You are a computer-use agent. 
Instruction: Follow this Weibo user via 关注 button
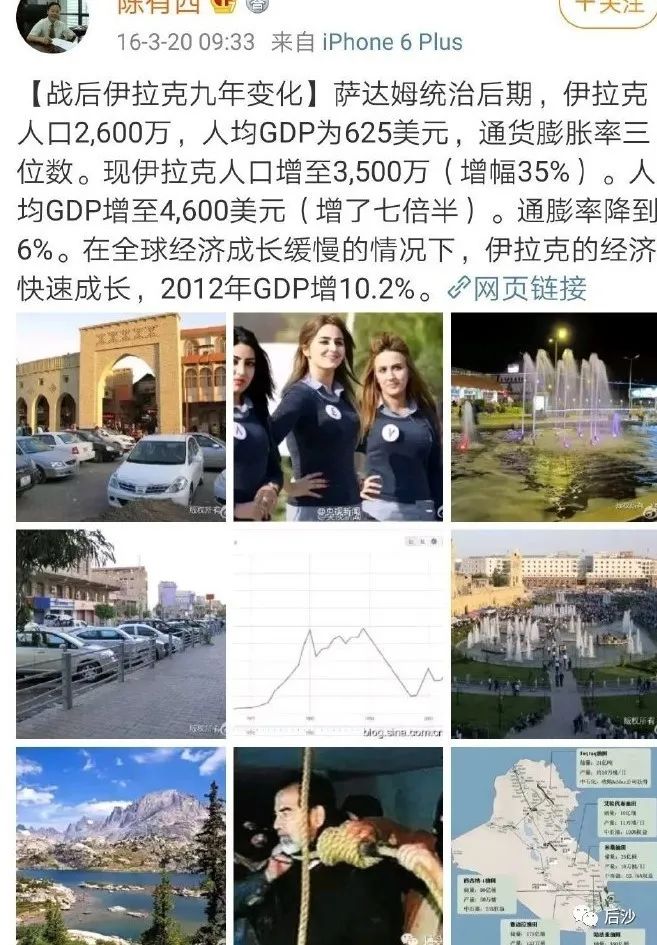pos(608,8)
